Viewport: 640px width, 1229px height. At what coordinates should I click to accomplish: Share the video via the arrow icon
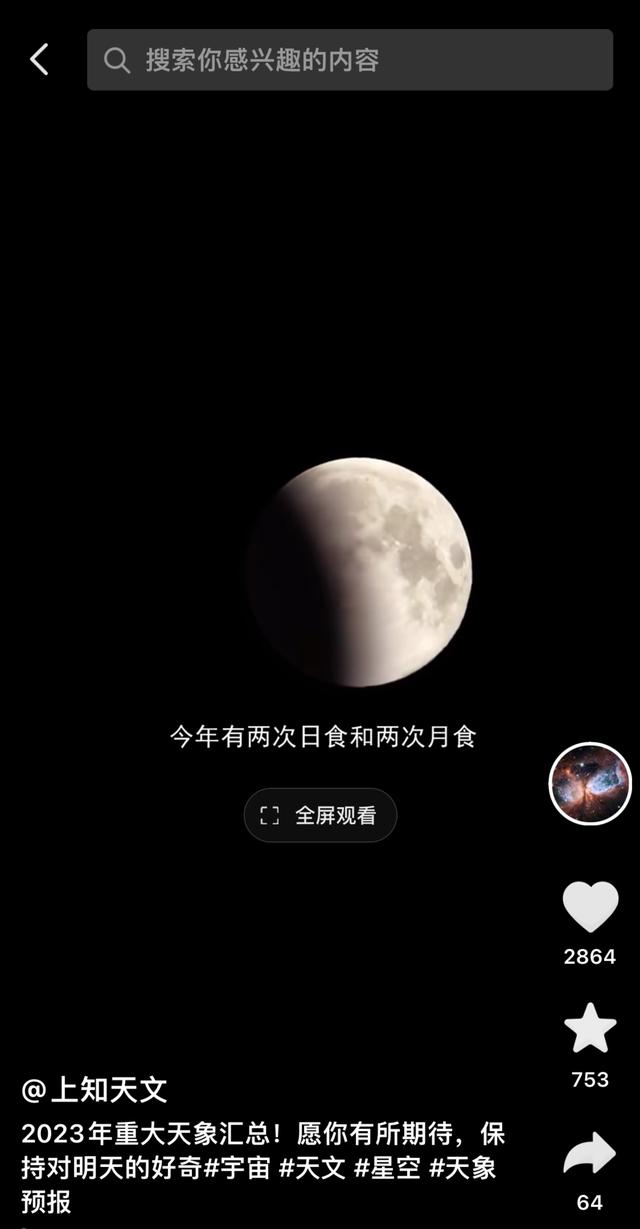[x=590, y=1153]
